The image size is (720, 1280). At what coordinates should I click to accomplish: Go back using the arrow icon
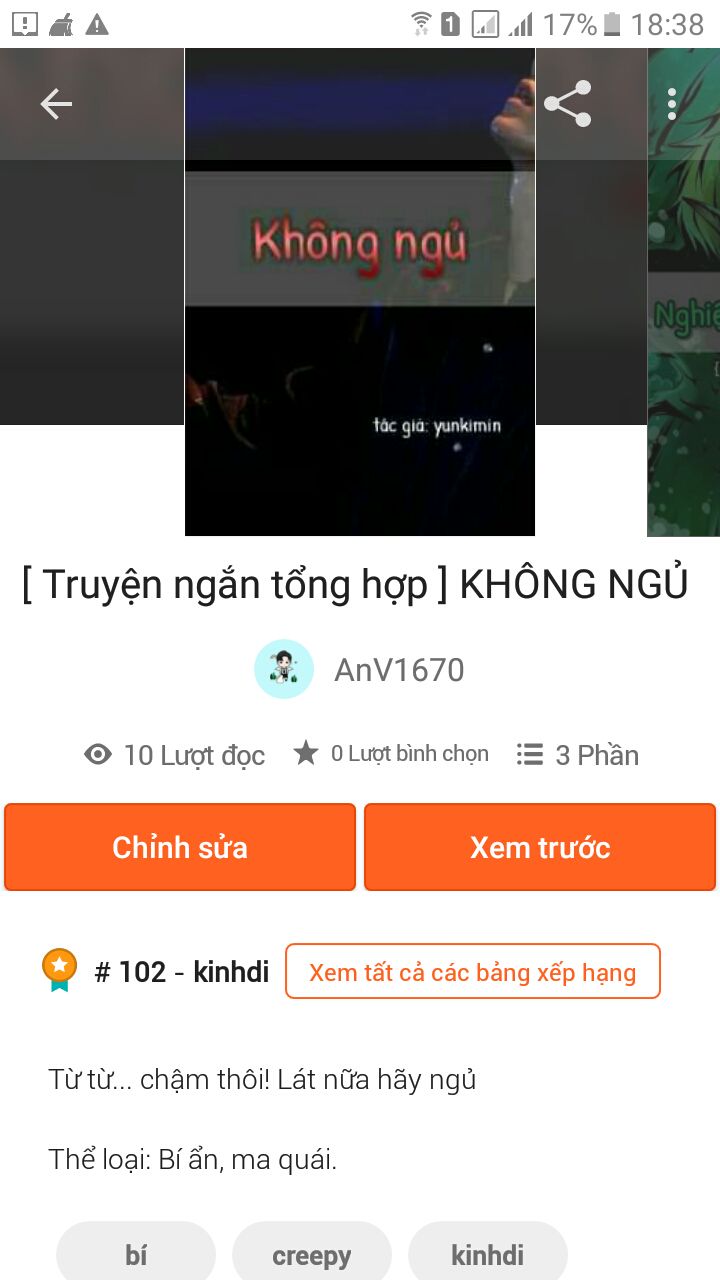tap(56, 104)
